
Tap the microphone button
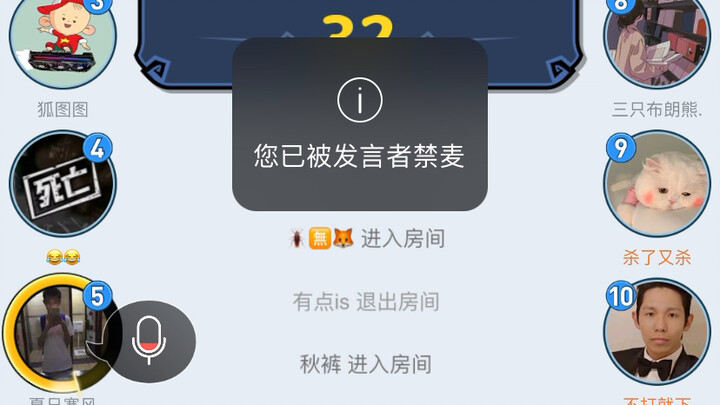149,341
